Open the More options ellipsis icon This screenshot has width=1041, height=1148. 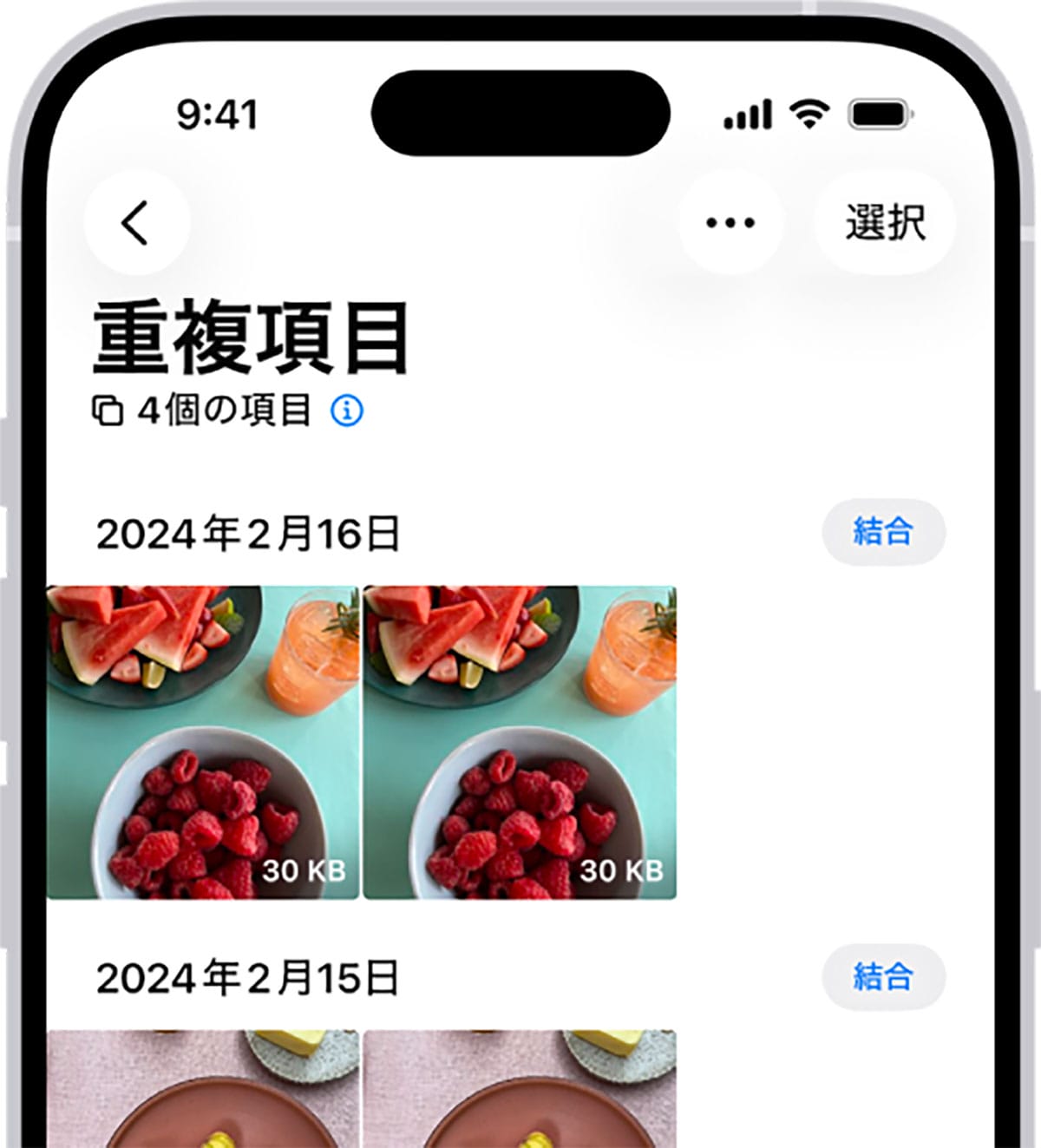730,222
